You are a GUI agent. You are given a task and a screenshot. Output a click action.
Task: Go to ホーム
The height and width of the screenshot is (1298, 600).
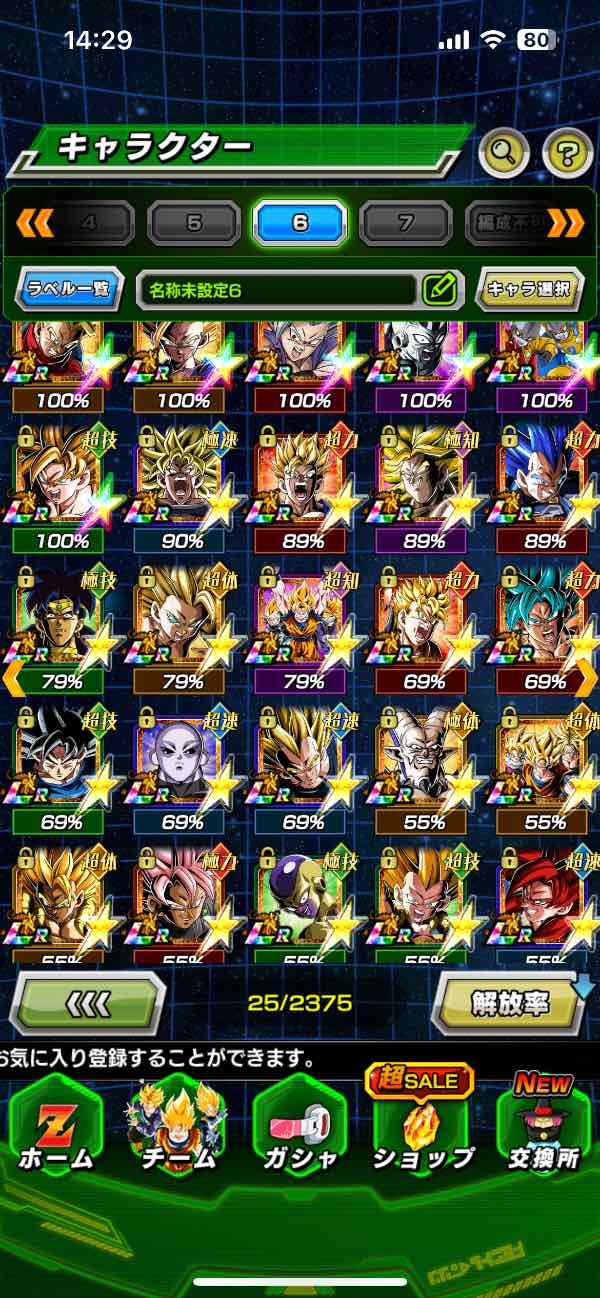pos(56,1125)
